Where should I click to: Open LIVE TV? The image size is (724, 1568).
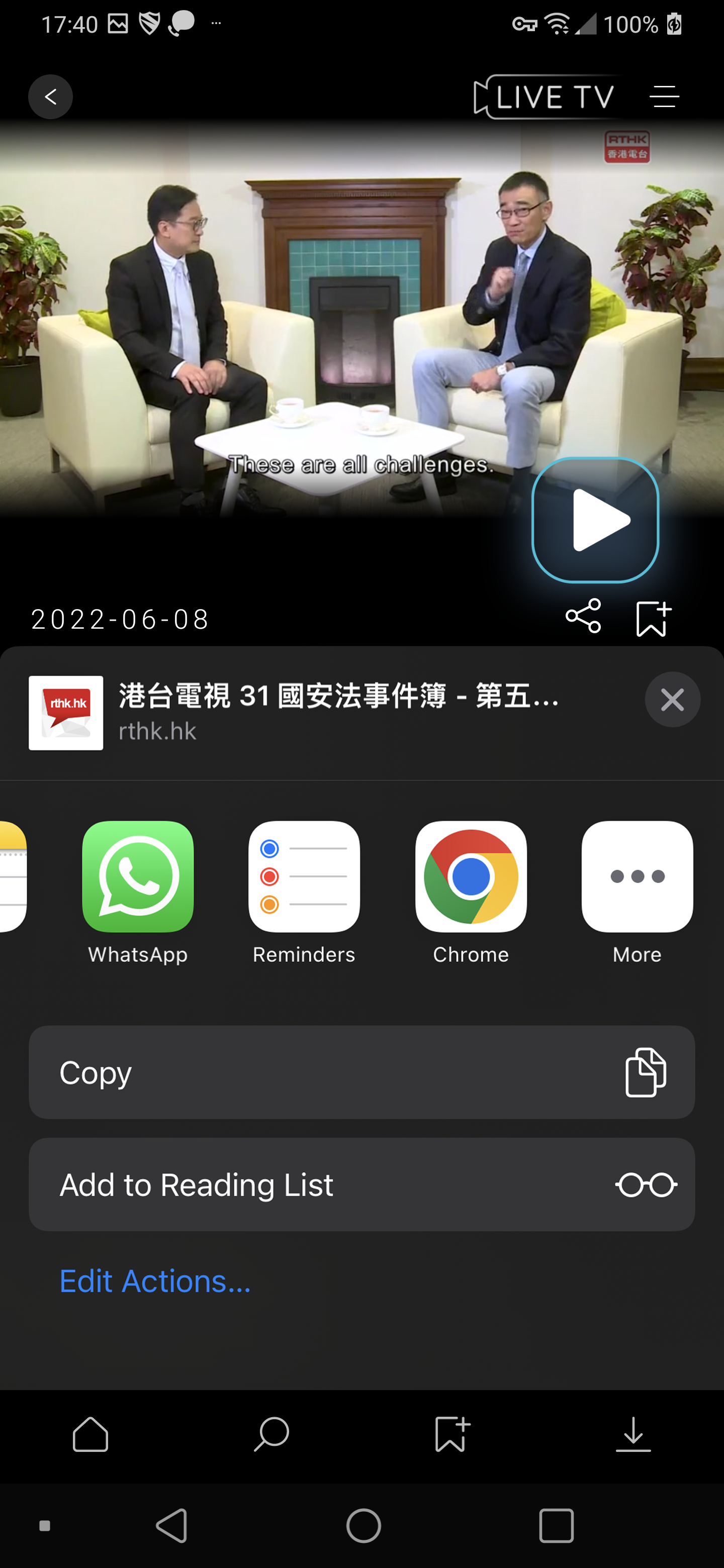pyautogui.click(x=544, y=97)
